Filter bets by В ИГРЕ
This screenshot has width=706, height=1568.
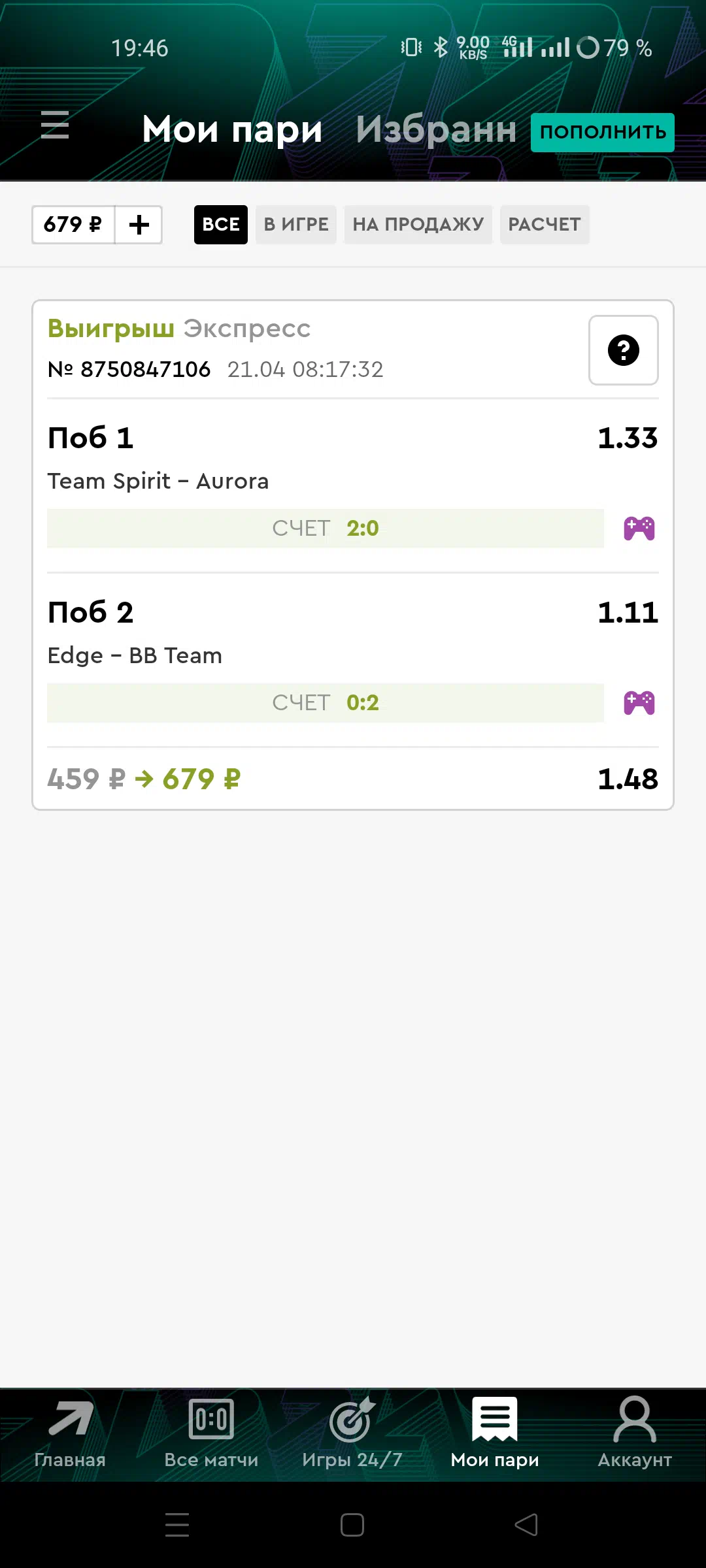point(296,225)
